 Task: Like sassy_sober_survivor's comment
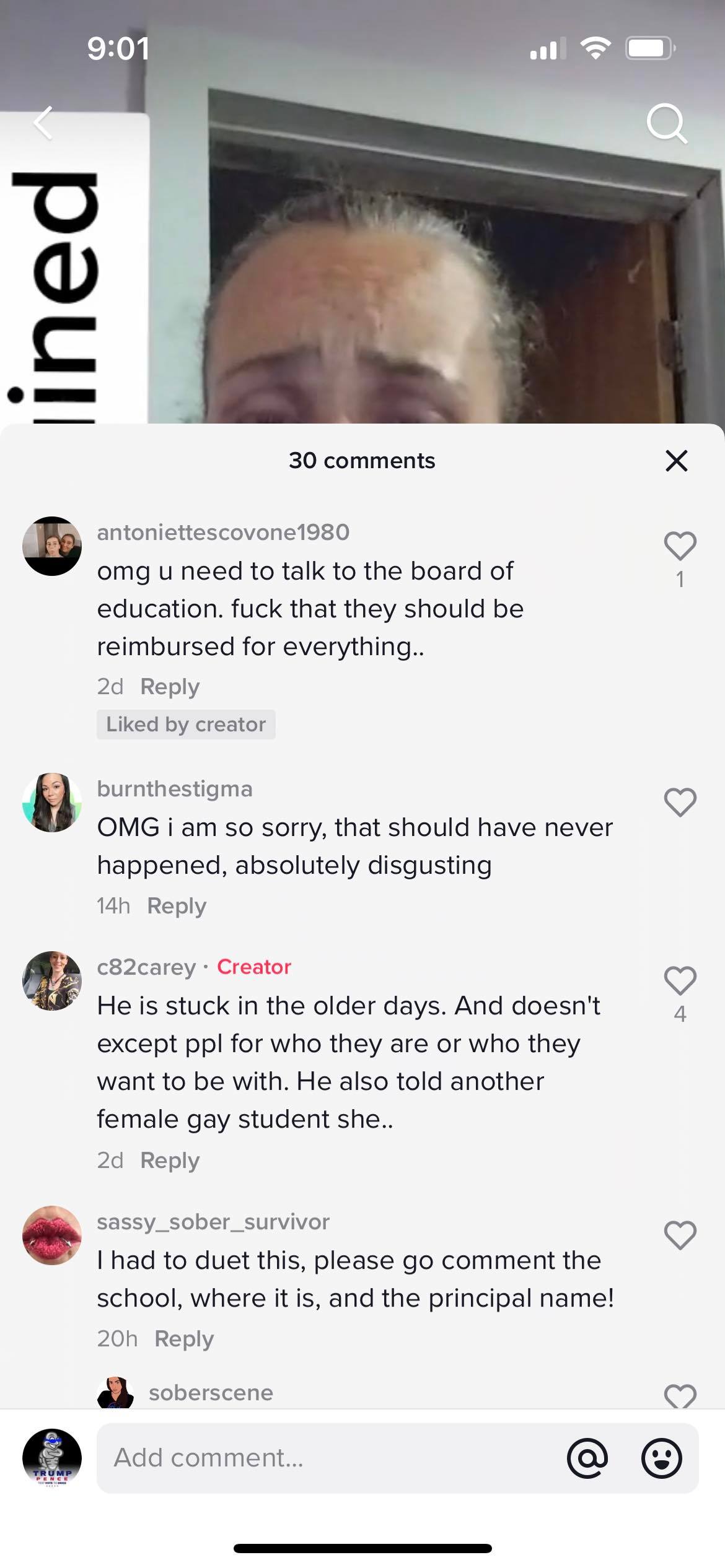(x=680, y=1235)
